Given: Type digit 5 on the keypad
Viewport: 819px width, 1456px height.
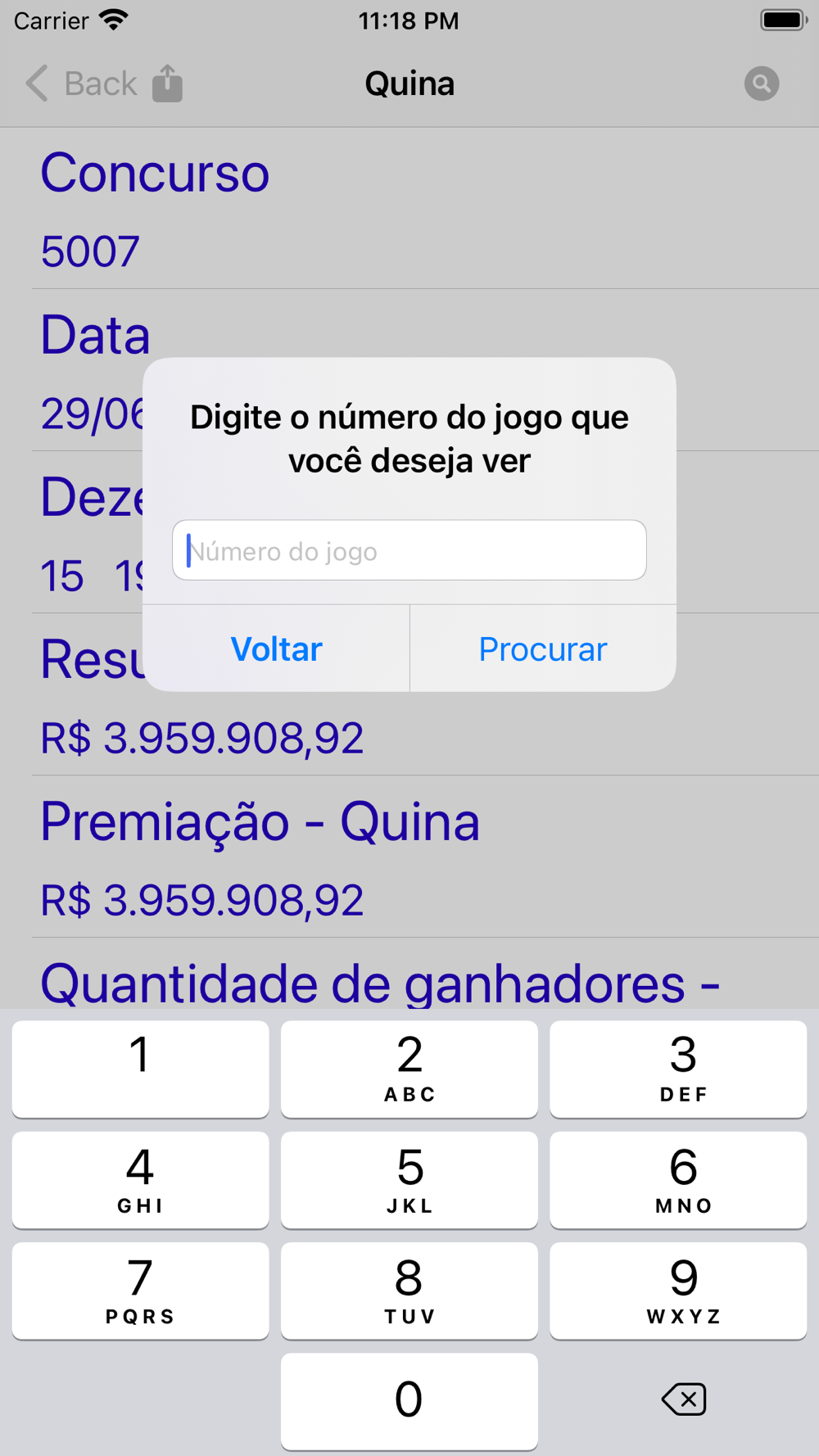Looking at the screenshot, I should (409, 1180).
